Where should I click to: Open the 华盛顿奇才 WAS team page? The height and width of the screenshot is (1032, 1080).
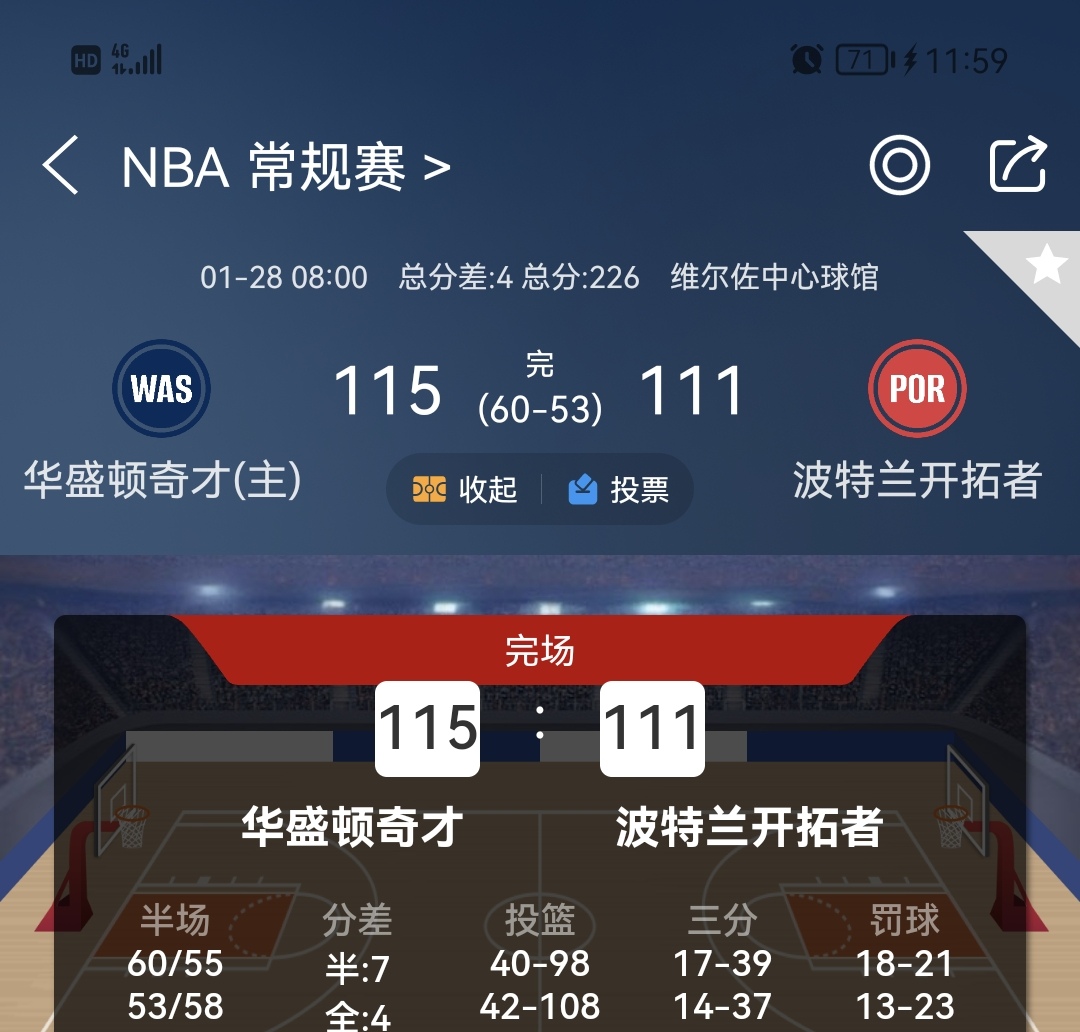tap(161, 389)
